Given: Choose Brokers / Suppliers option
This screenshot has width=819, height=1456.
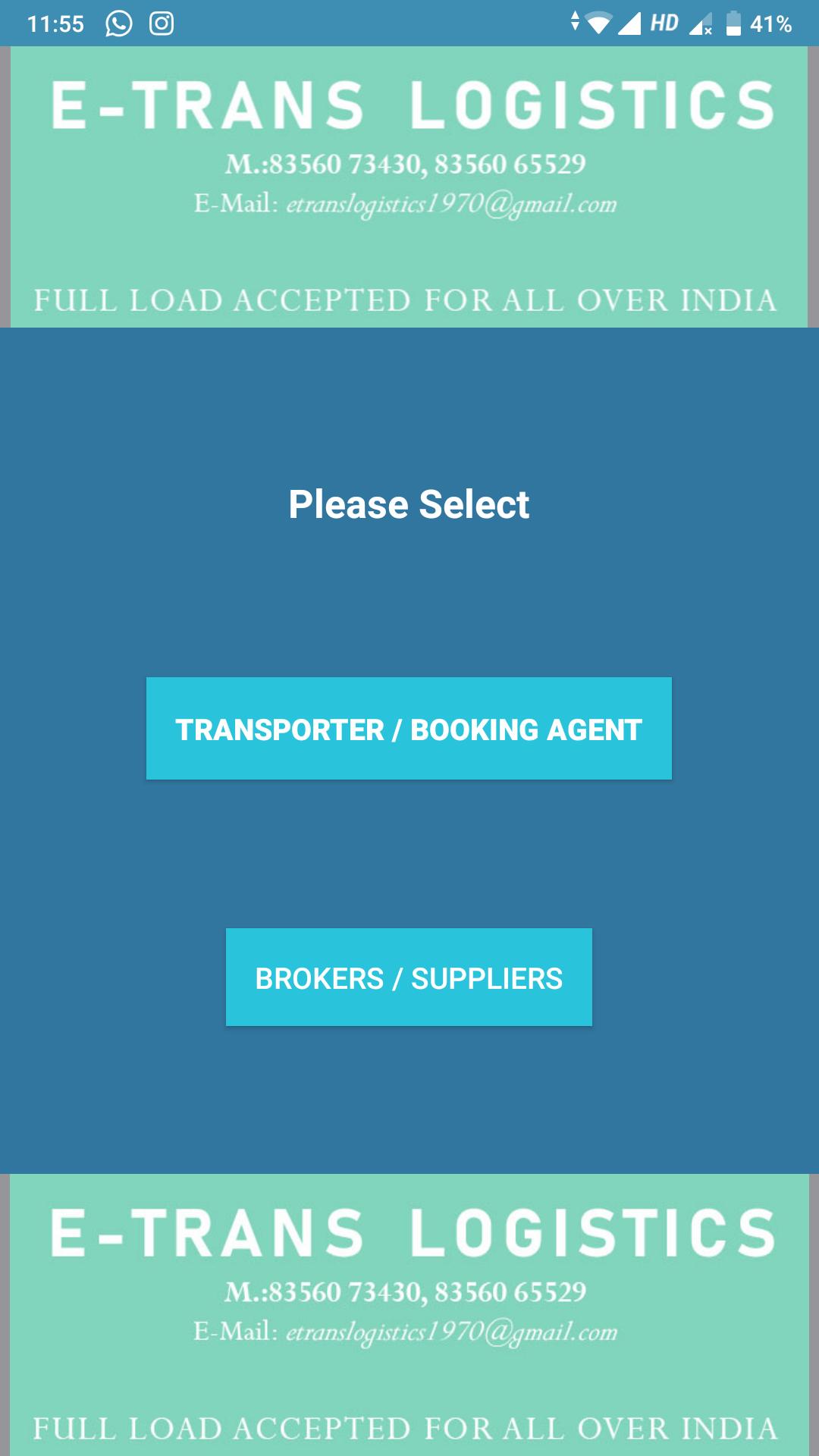Looking at the screenshot, I should tap(409, 977).
